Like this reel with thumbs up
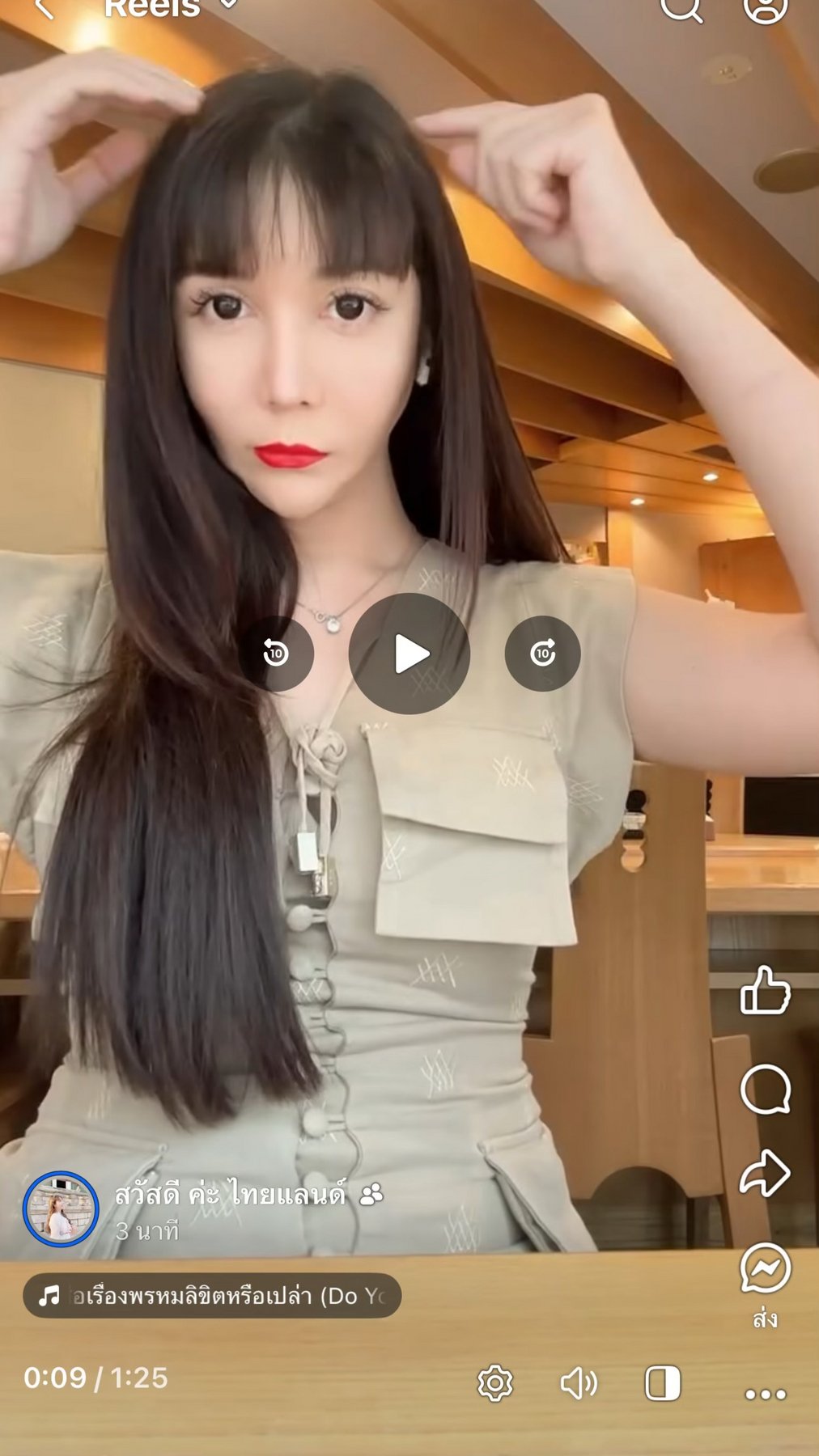The width and height of the screenshot is (819, 1456). (765, 990)
